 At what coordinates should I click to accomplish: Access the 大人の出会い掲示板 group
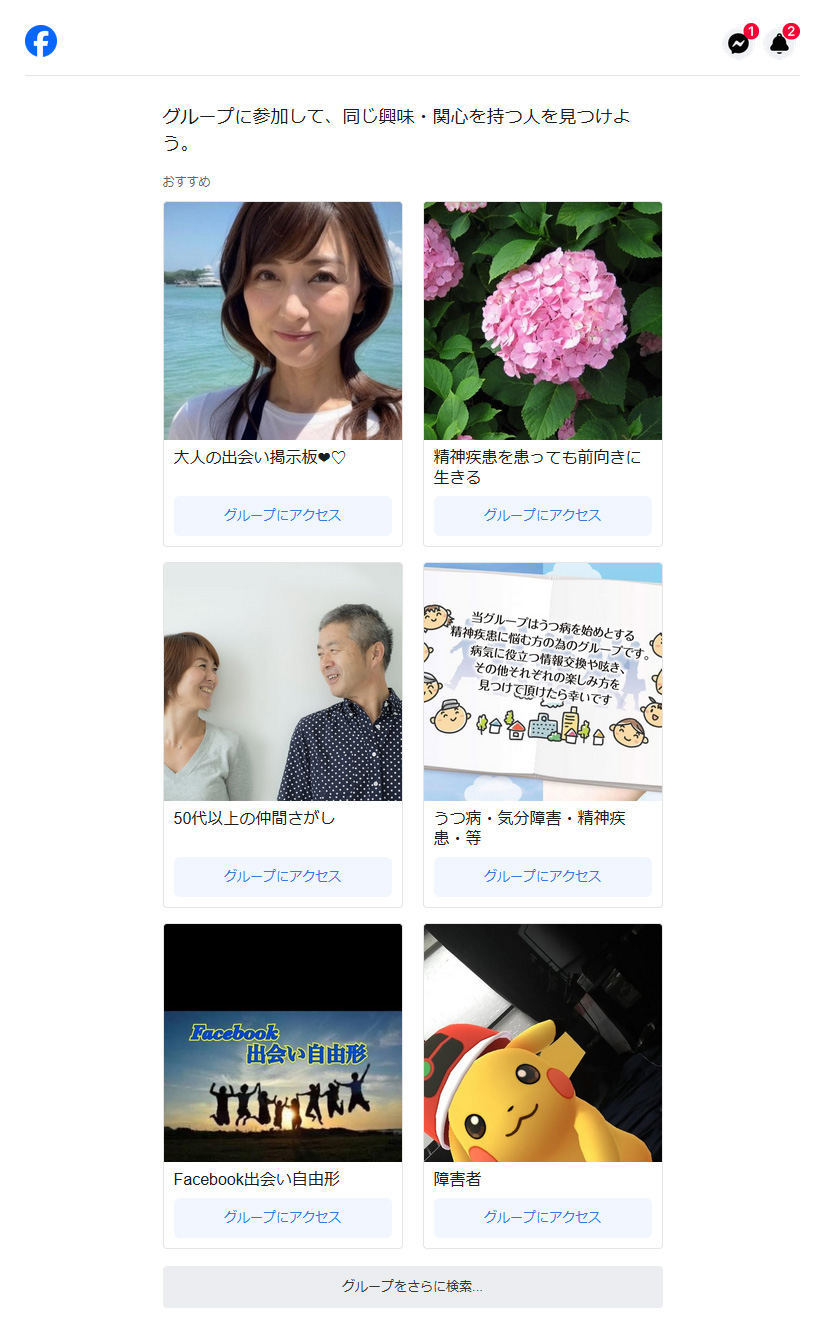283,516
